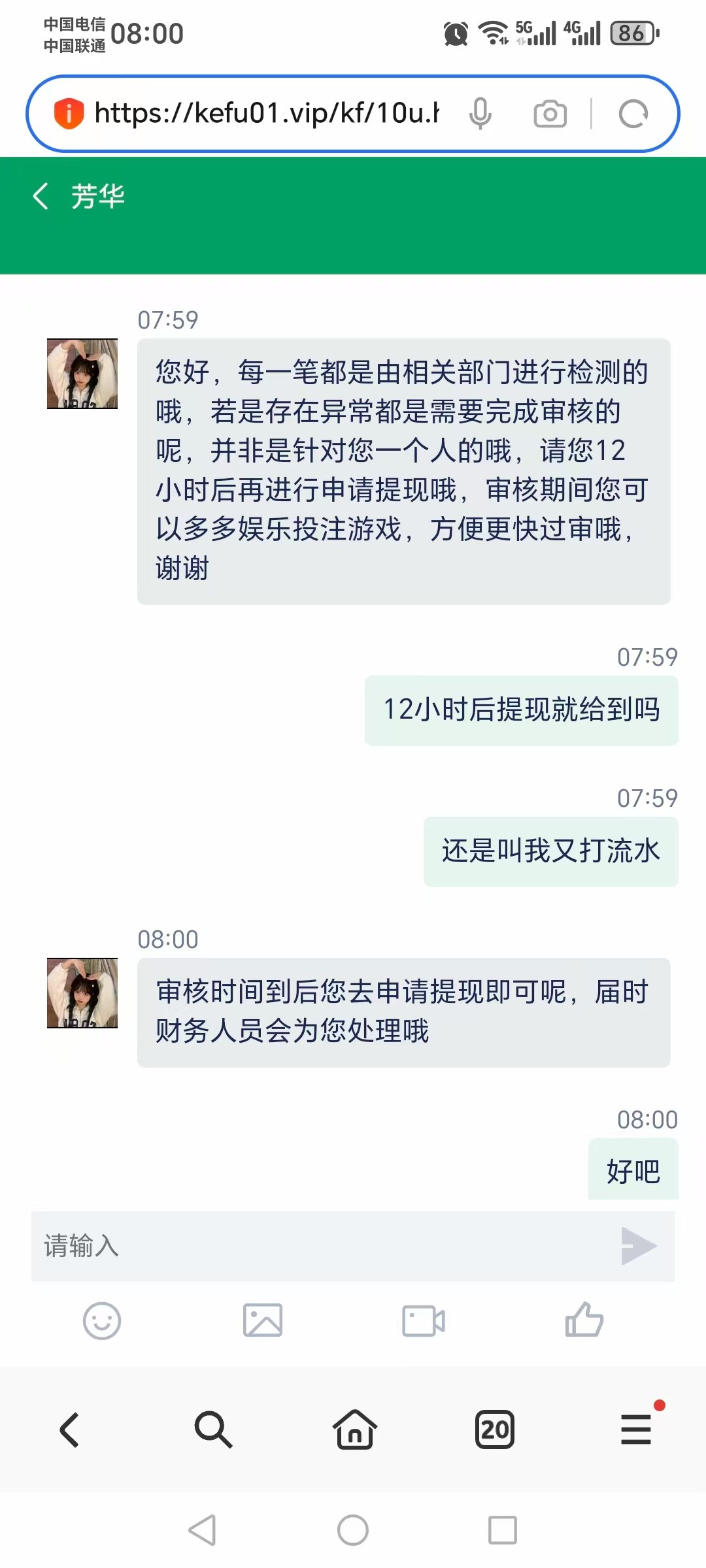The image size is (706, 1568).
Task: Open system recent apps view
Action: [502, 1530]
